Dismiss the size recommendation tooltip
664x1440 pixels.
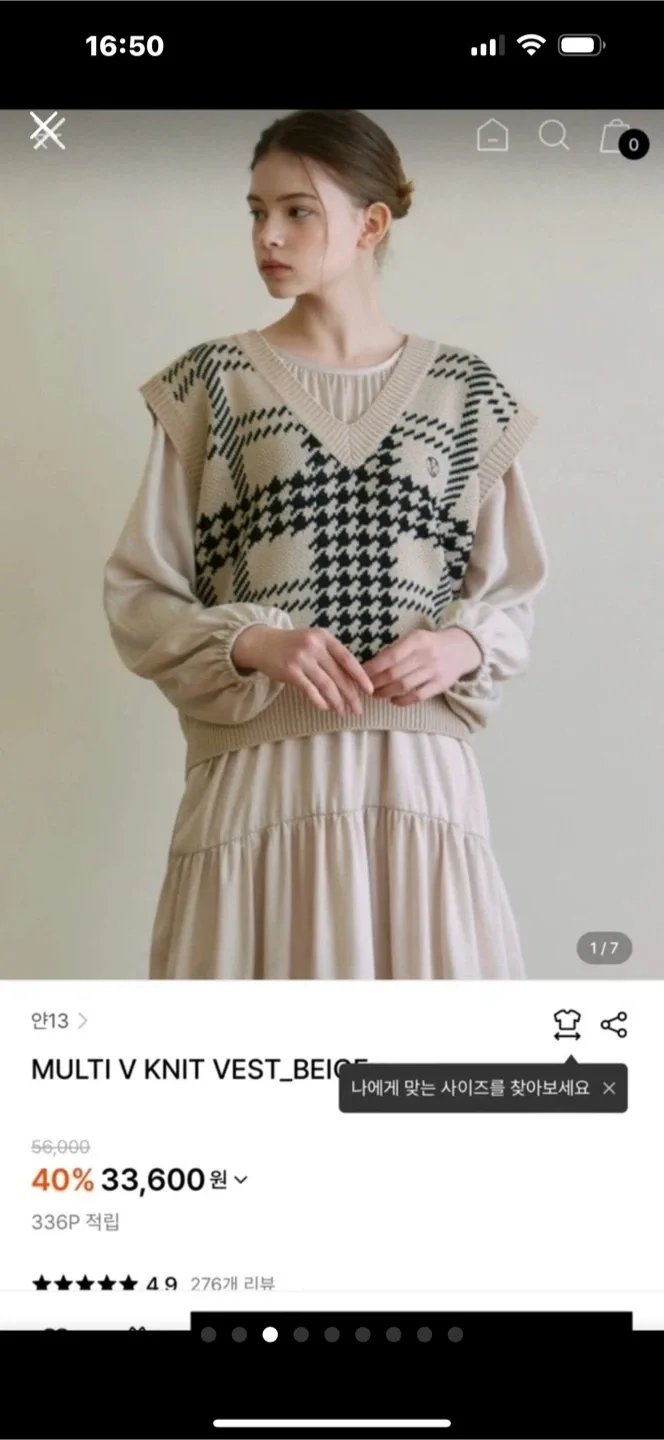pyautogui.click(x=609, y=1088)
